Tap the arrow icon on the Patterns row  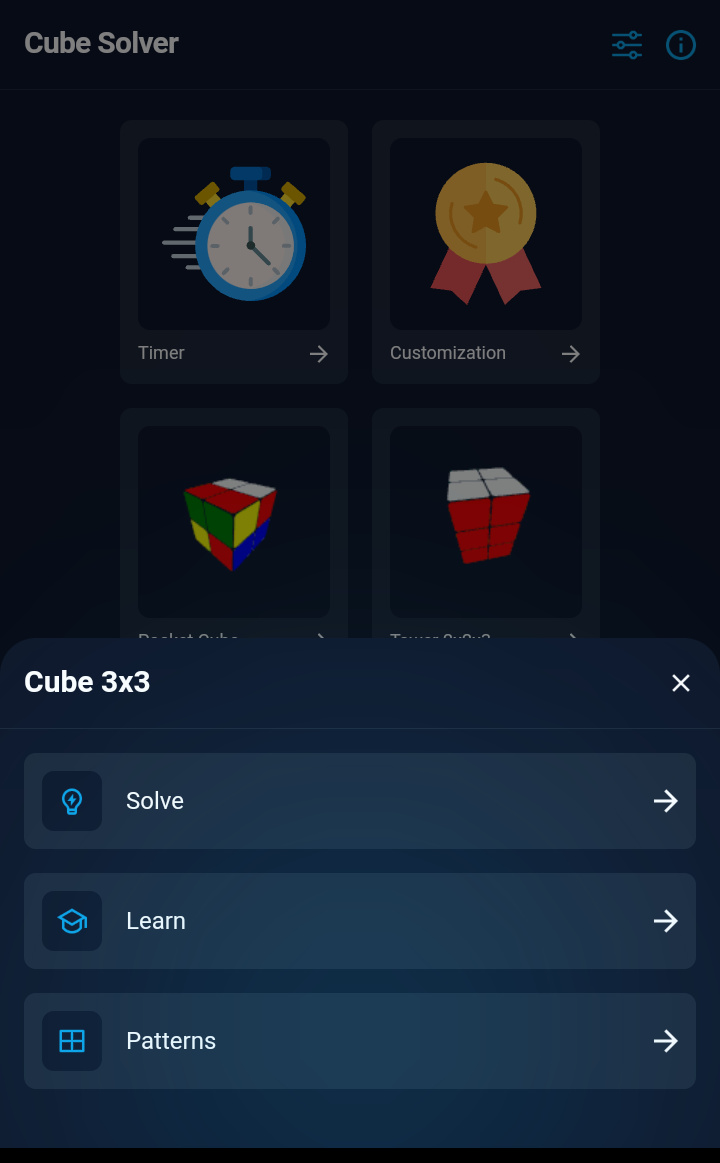[x=665, y=1041]
